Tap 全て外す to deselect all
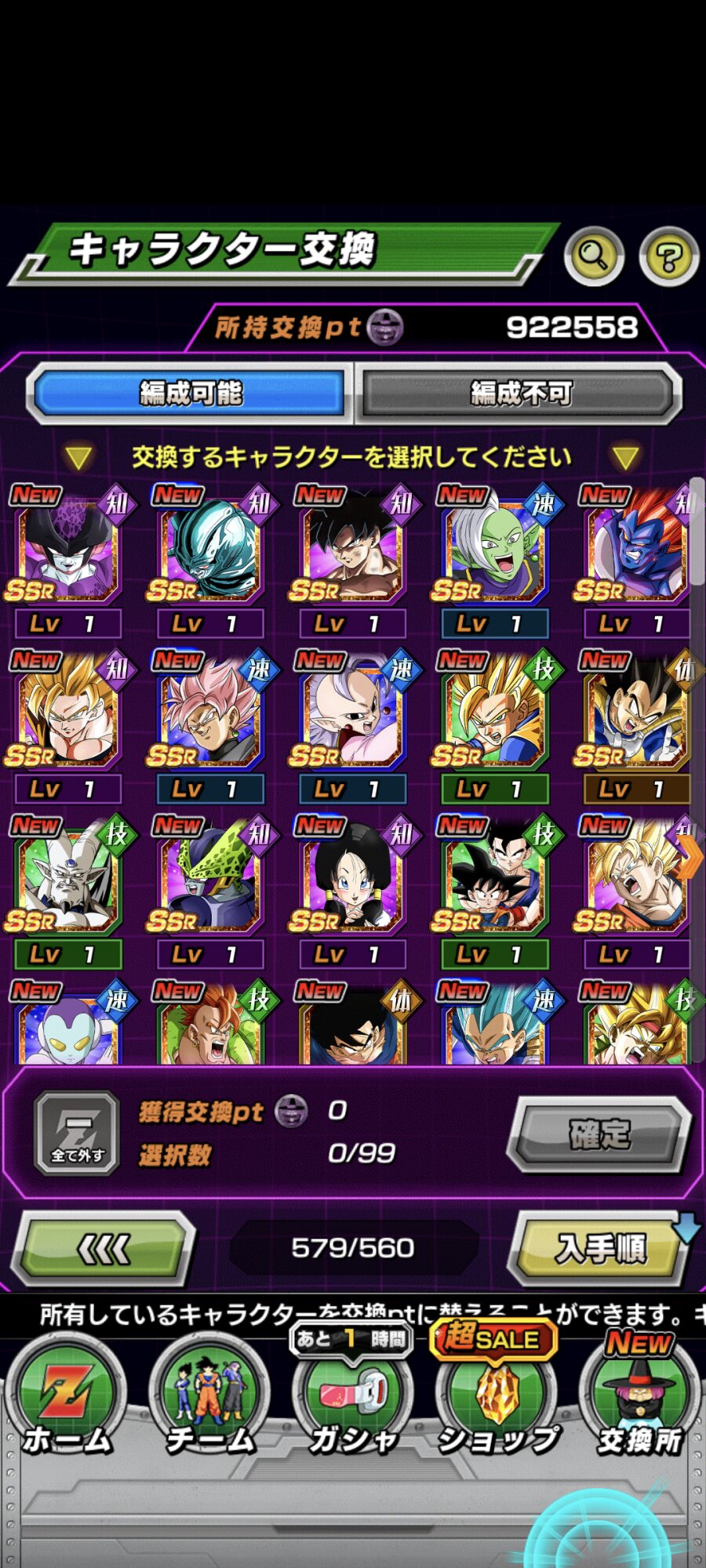Viewport: 706px width, 1568px height. pyautogui.click(x=77, y=1132)
